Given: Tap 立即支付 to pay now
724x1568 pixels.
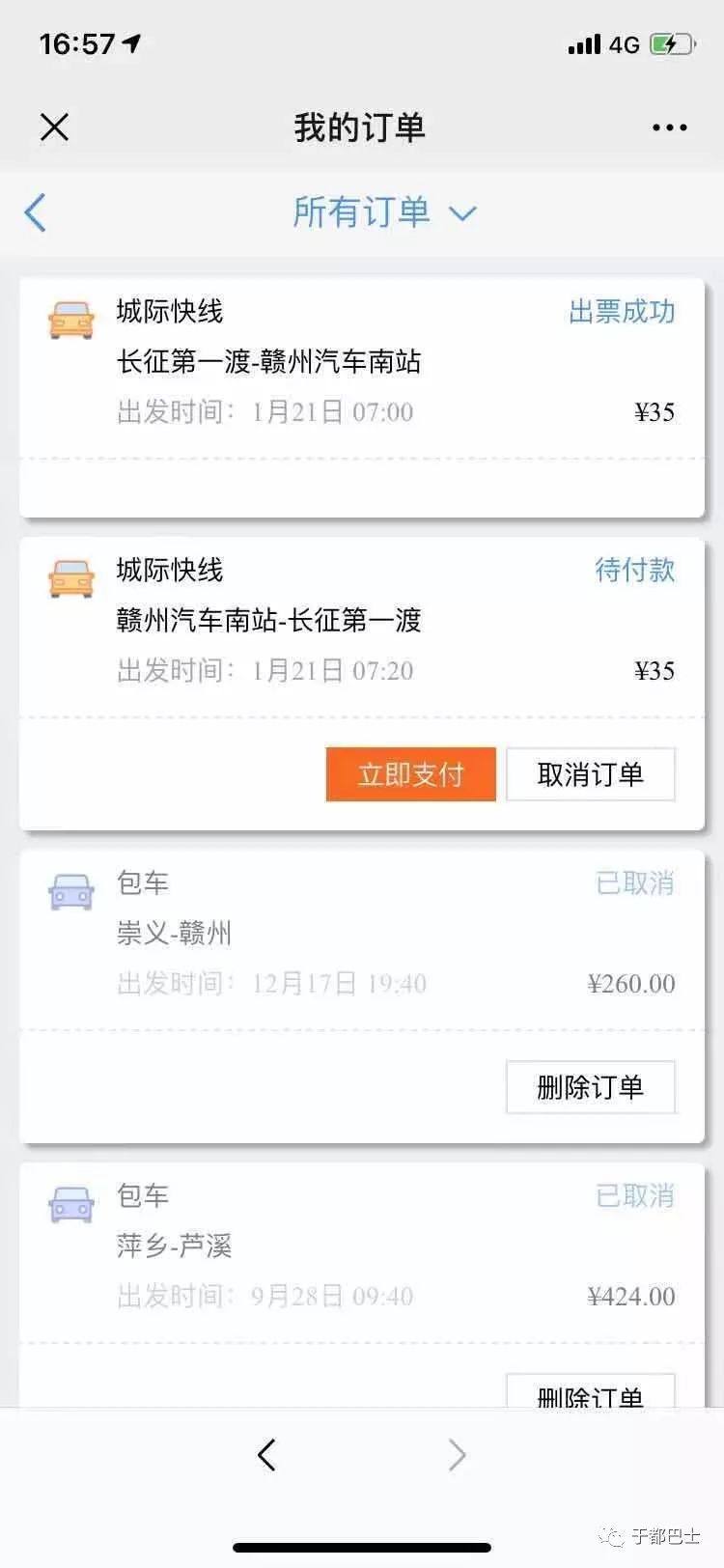Looking at the screenshot, I should [410, 774].
